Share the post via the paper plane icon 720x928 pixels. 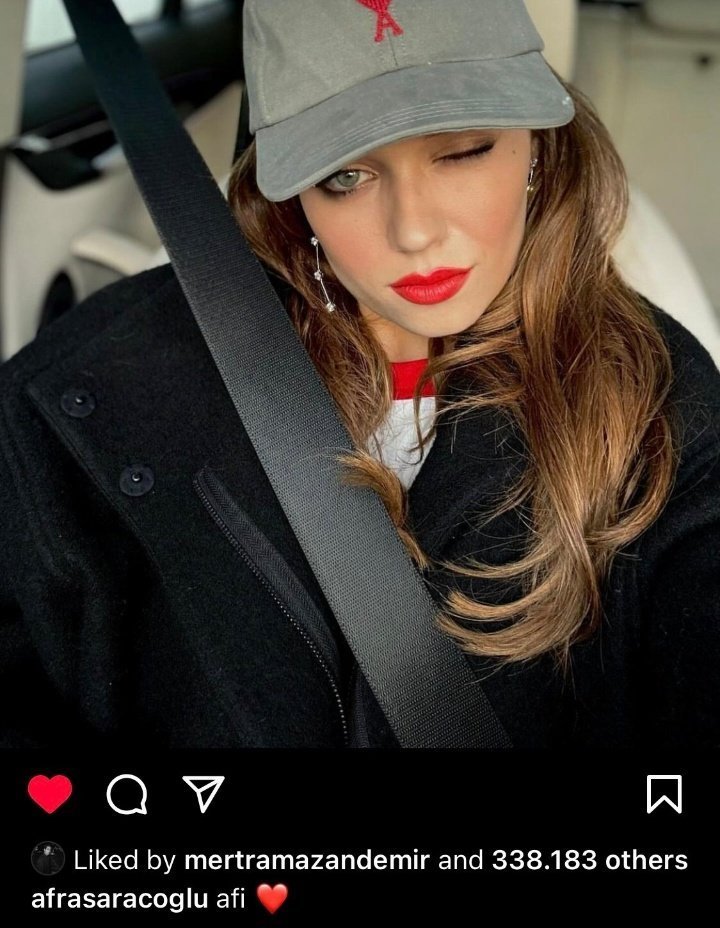(x=203, y=794)
